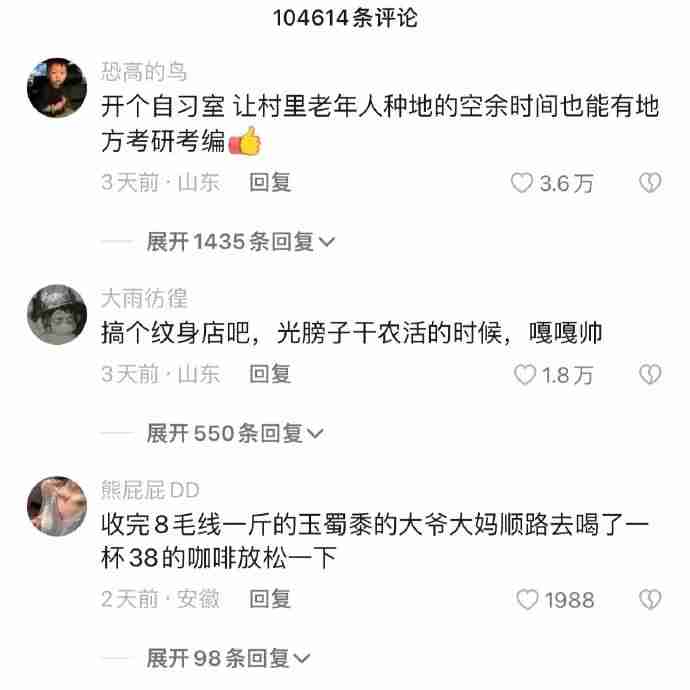Tap the username 熊屁屁DD
The image size is (690, 690).
(x=150, y=490)
